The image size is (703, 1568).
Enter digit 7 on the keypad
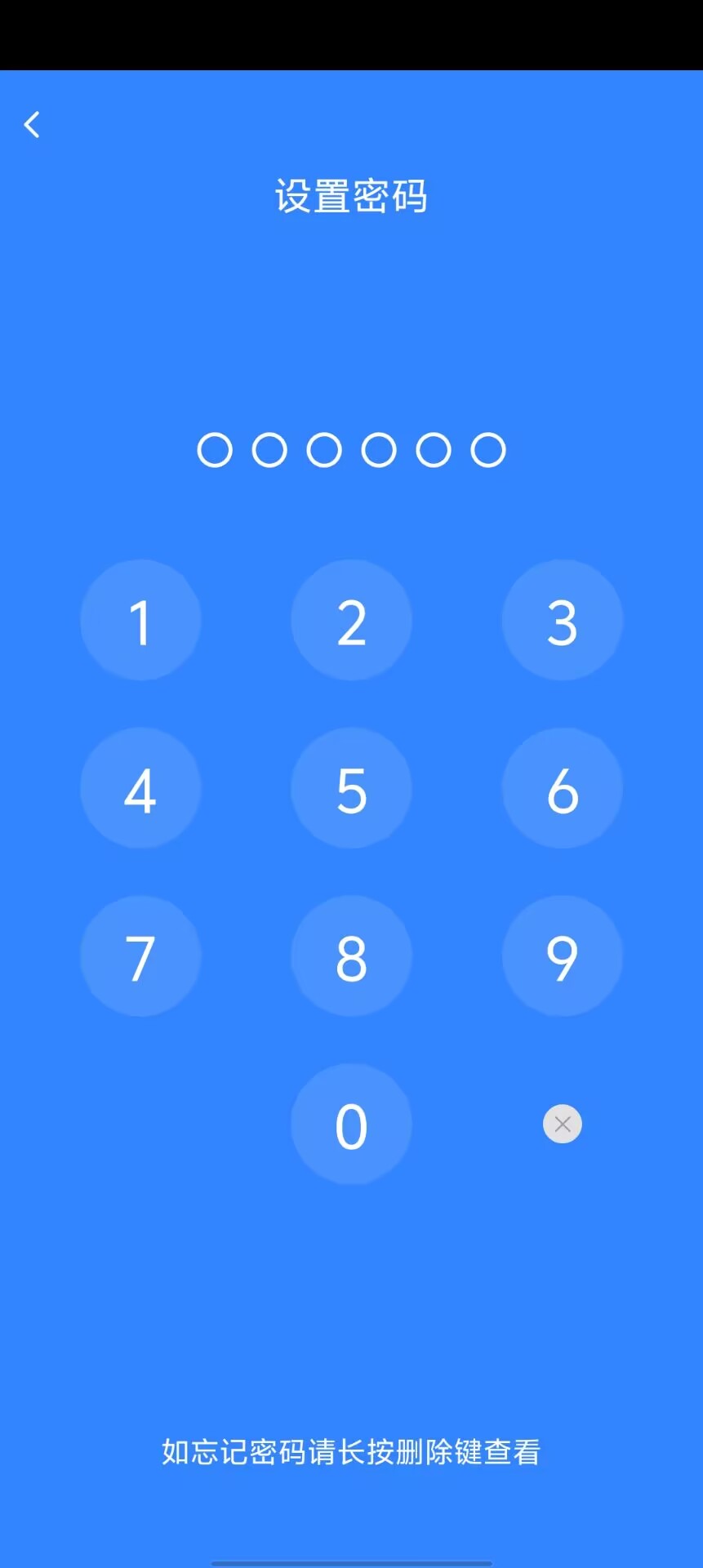coord(140,956)
